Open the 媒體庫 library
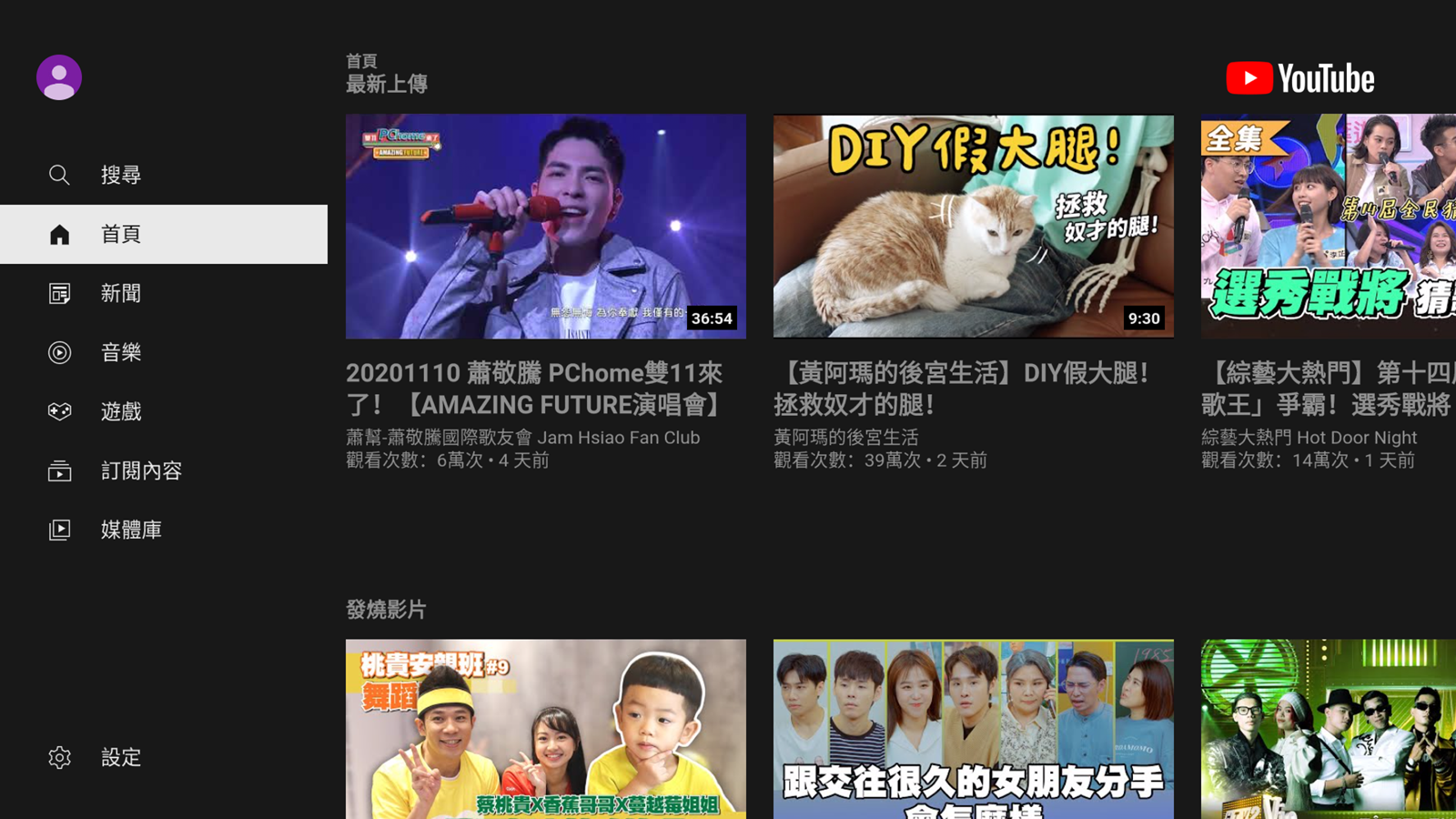 pyautogui.click(x=130, y=530)
